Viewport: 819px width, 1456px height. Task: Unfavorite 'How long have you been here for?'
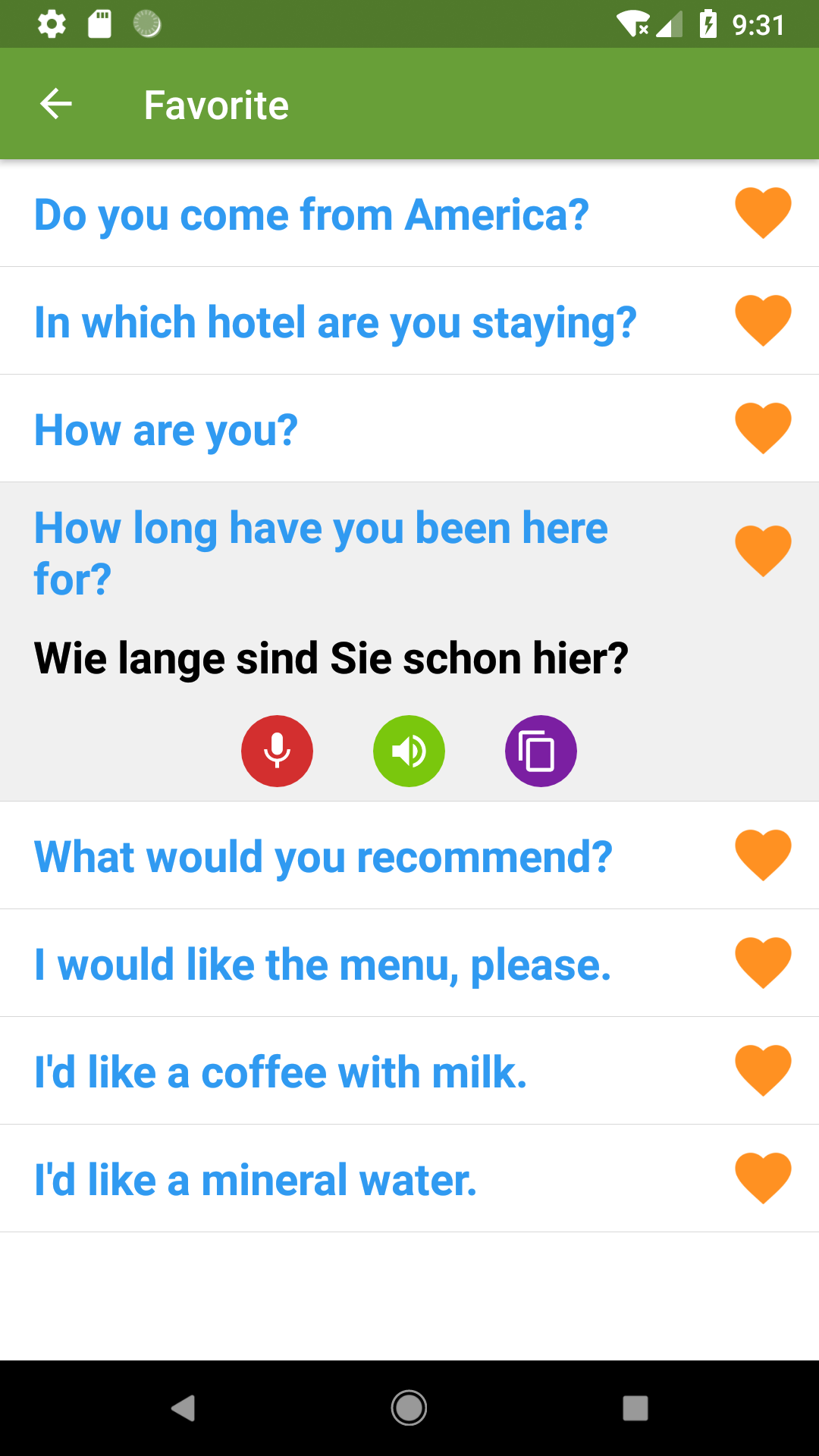pos(763,551)
